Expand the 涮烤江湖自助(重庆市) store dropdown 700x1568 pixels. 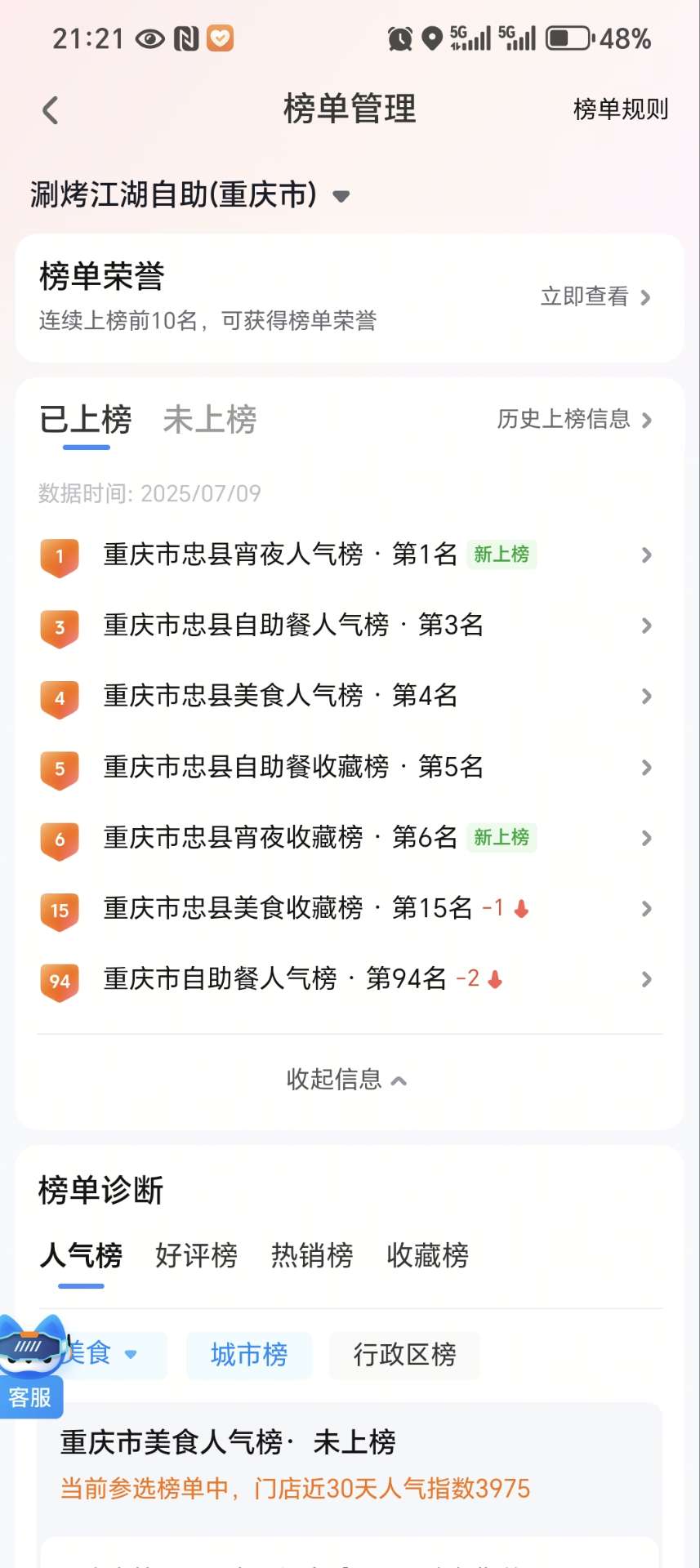pos(190,195)
